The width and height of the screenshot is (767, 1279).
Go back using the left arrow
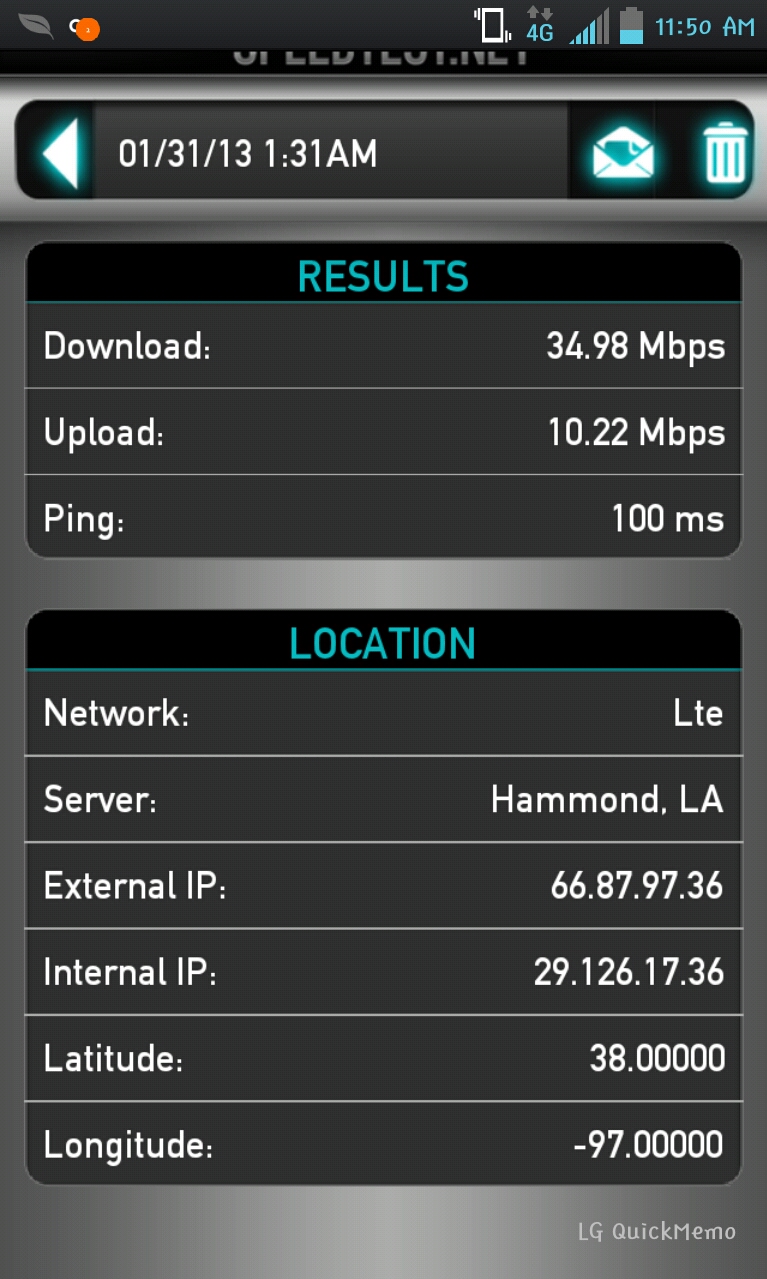pos(60,153)
